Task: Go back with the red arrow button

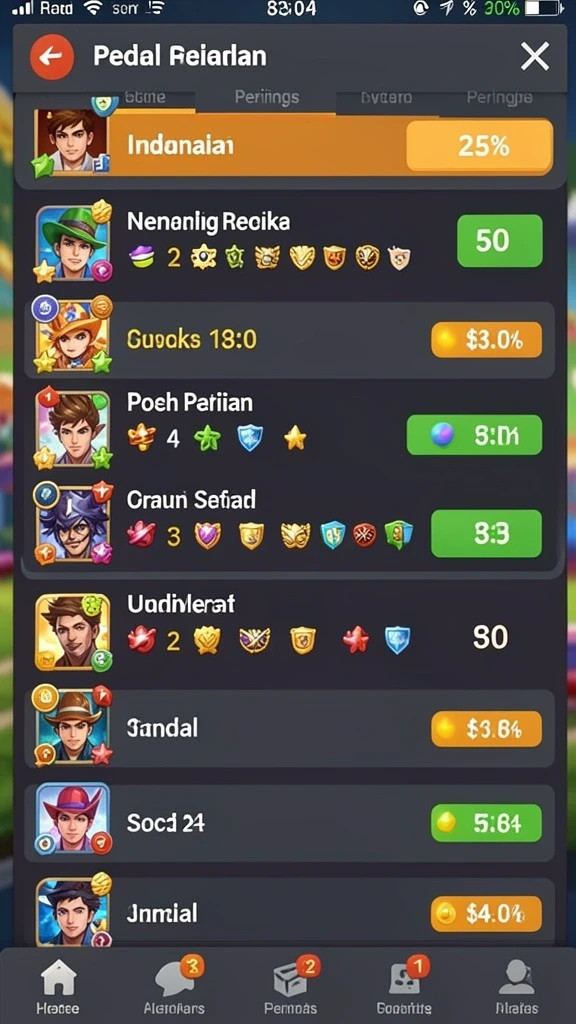Action: click(x=52, y=57)
